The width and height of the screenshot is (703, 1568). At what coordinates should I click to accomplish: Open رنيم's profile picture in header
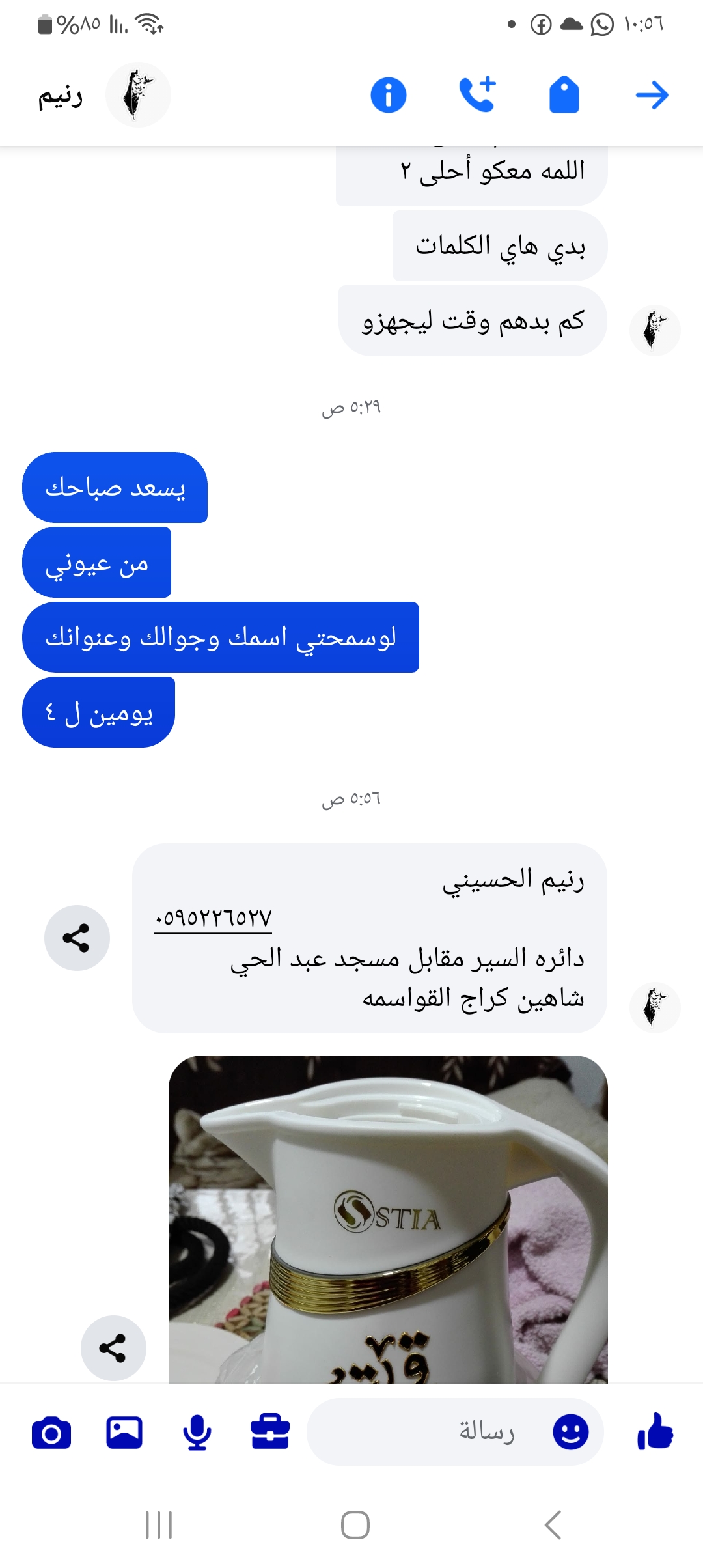[138, 95]
